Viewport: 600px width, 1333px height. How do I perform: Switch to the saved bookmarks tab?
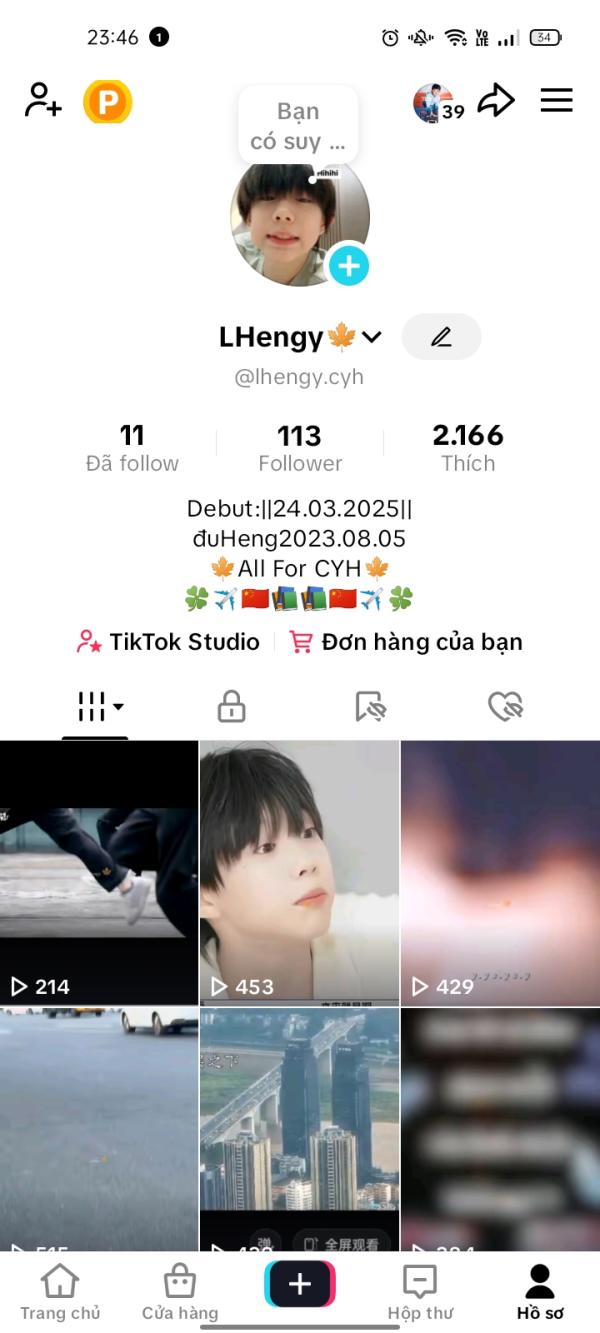click(x=370, y=707)
